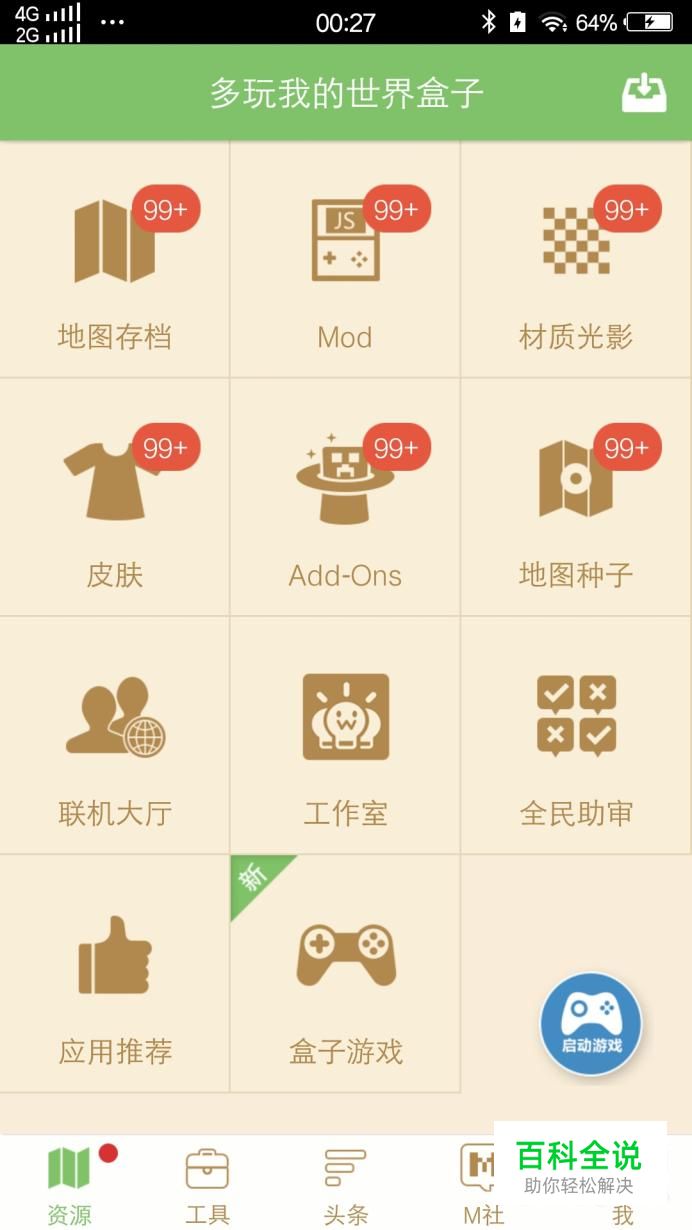Open 工作室 studio

345,736
